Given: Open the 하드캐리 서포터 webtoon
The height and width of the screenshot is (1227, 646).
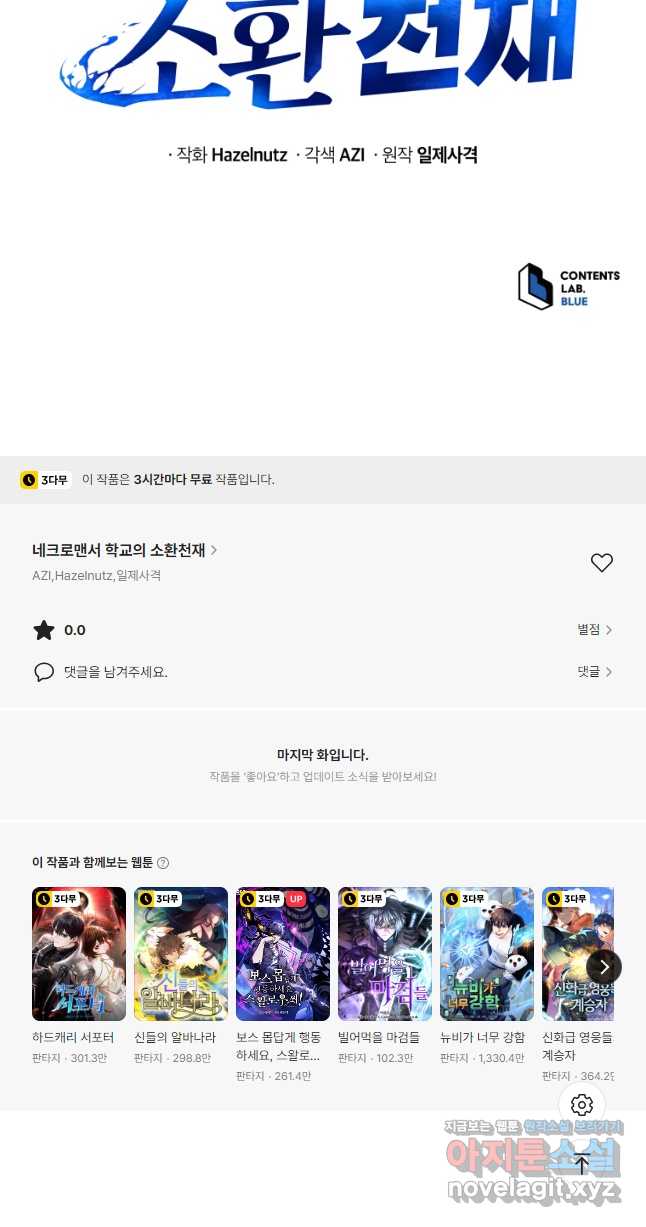Looking at the screenshot, I should [x=79, y=954].
